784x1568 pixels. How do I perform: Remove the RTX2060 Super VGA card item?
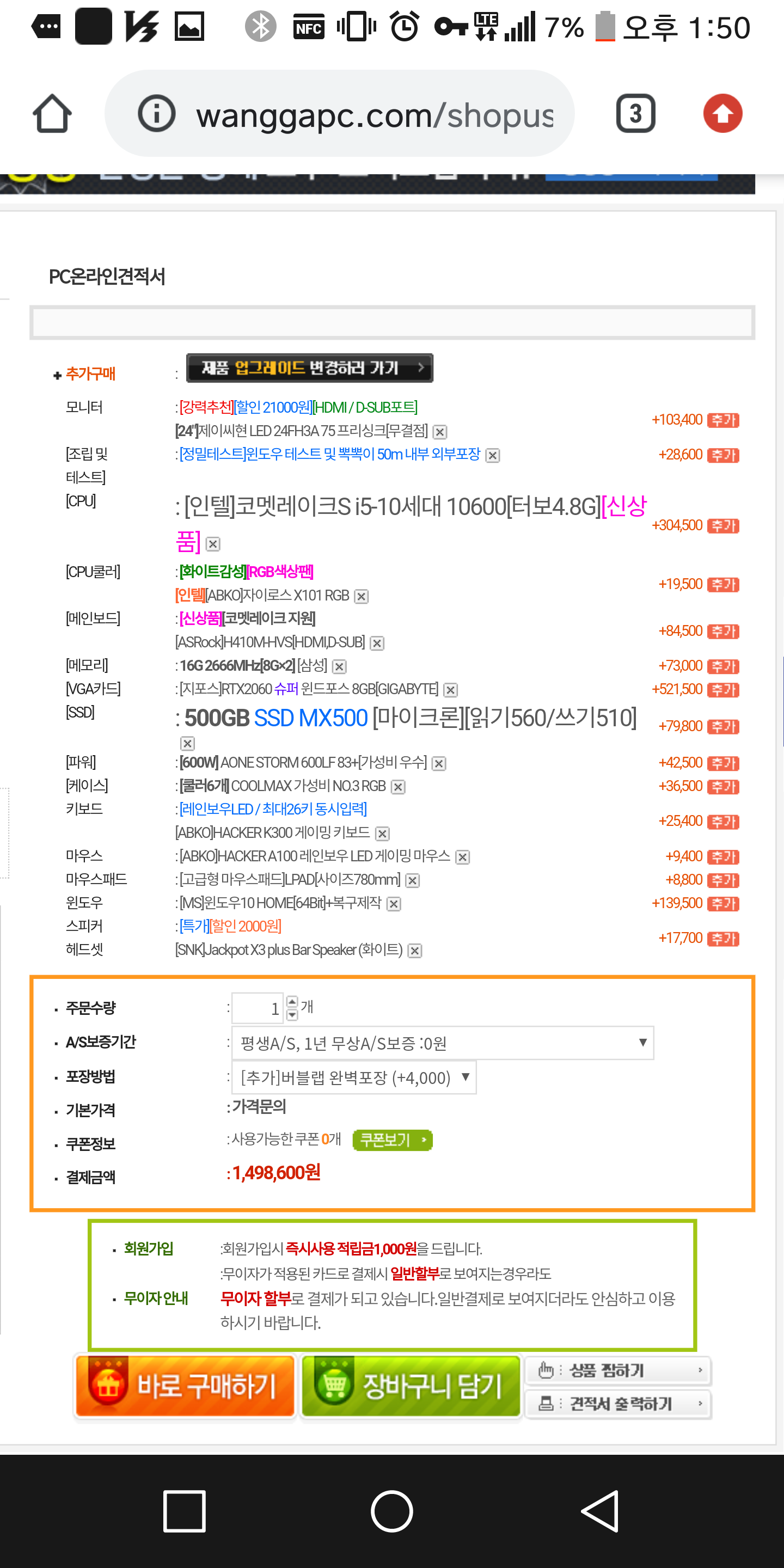(x=450, y=690)
